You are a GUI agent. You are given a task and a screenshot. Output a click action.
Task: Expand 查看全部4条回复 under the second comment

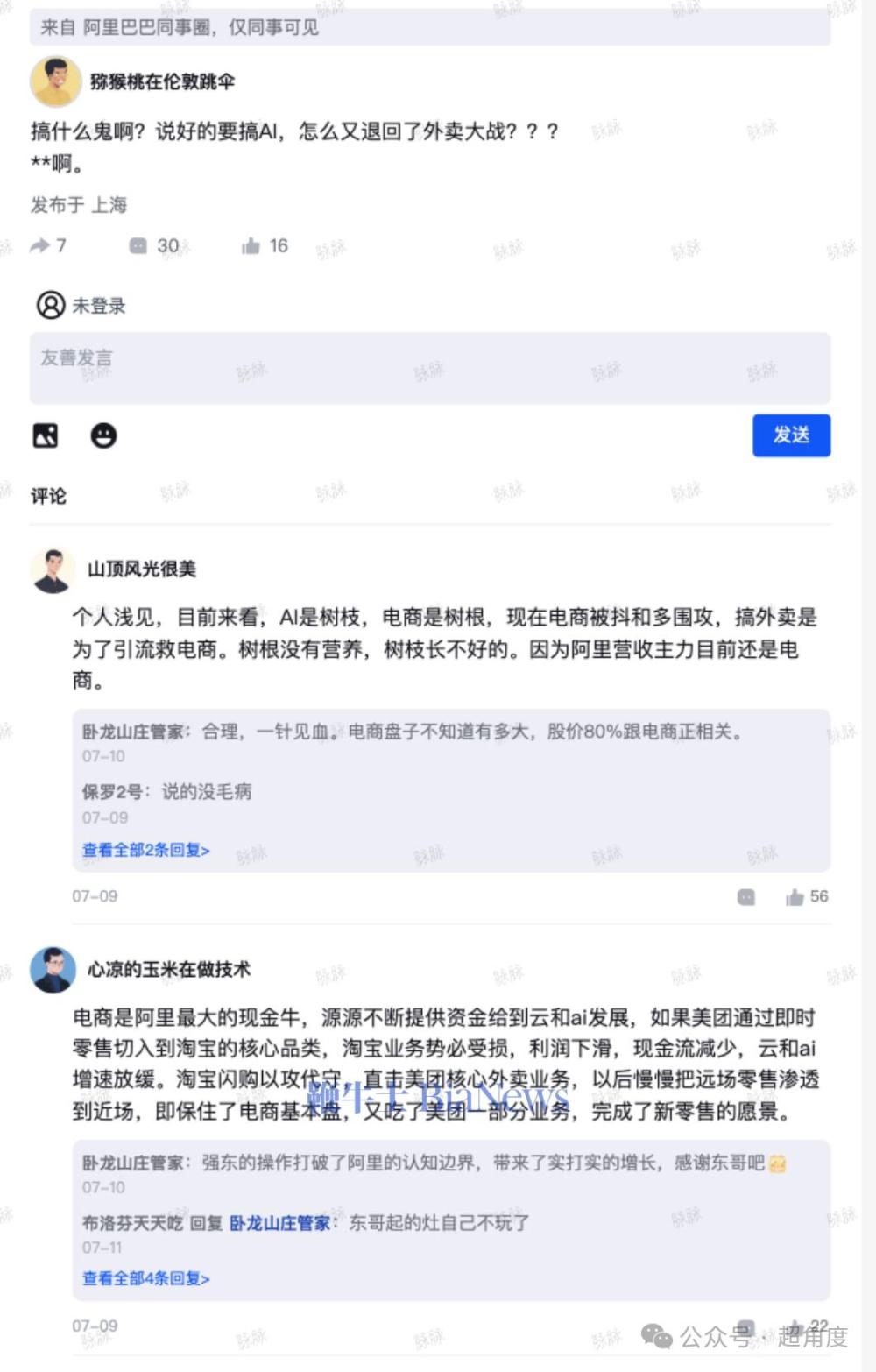click(x=145, y=1277)
